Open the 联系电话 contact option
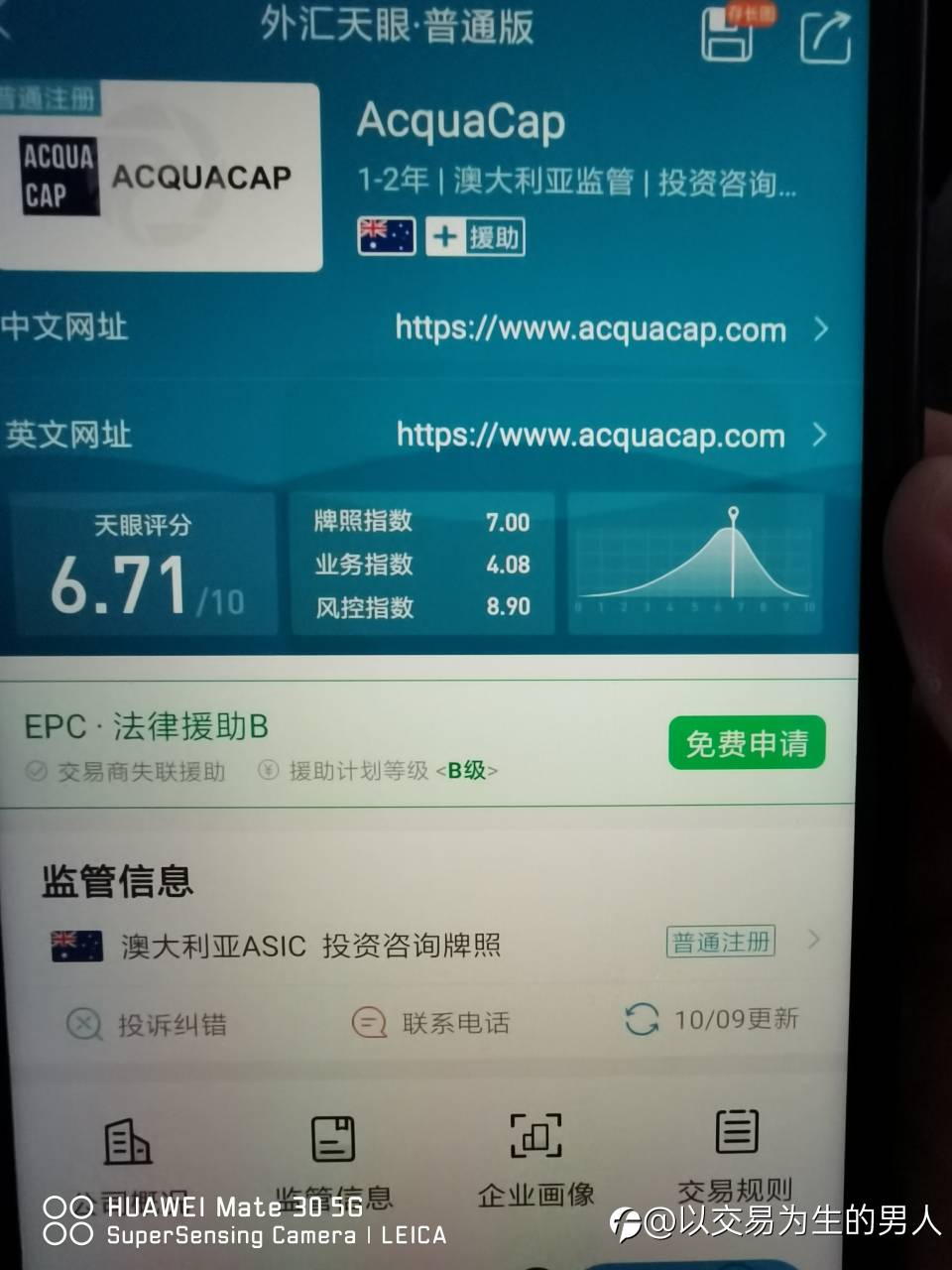The height and width of the screenshot is (1270, 952). pos(432,1022)
